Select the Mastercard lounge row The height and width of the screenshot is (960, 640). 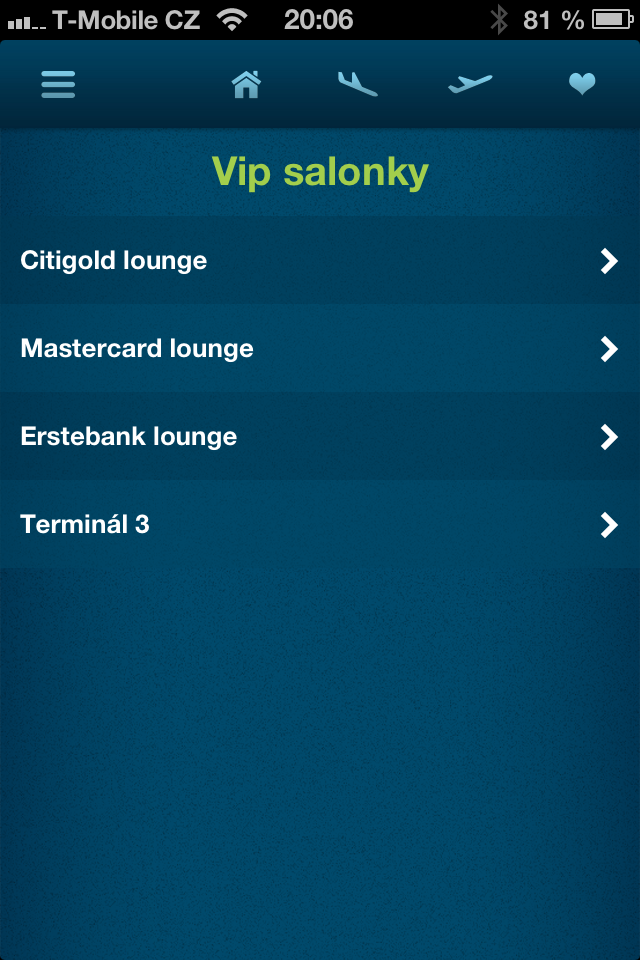click(x=320, y=349)
